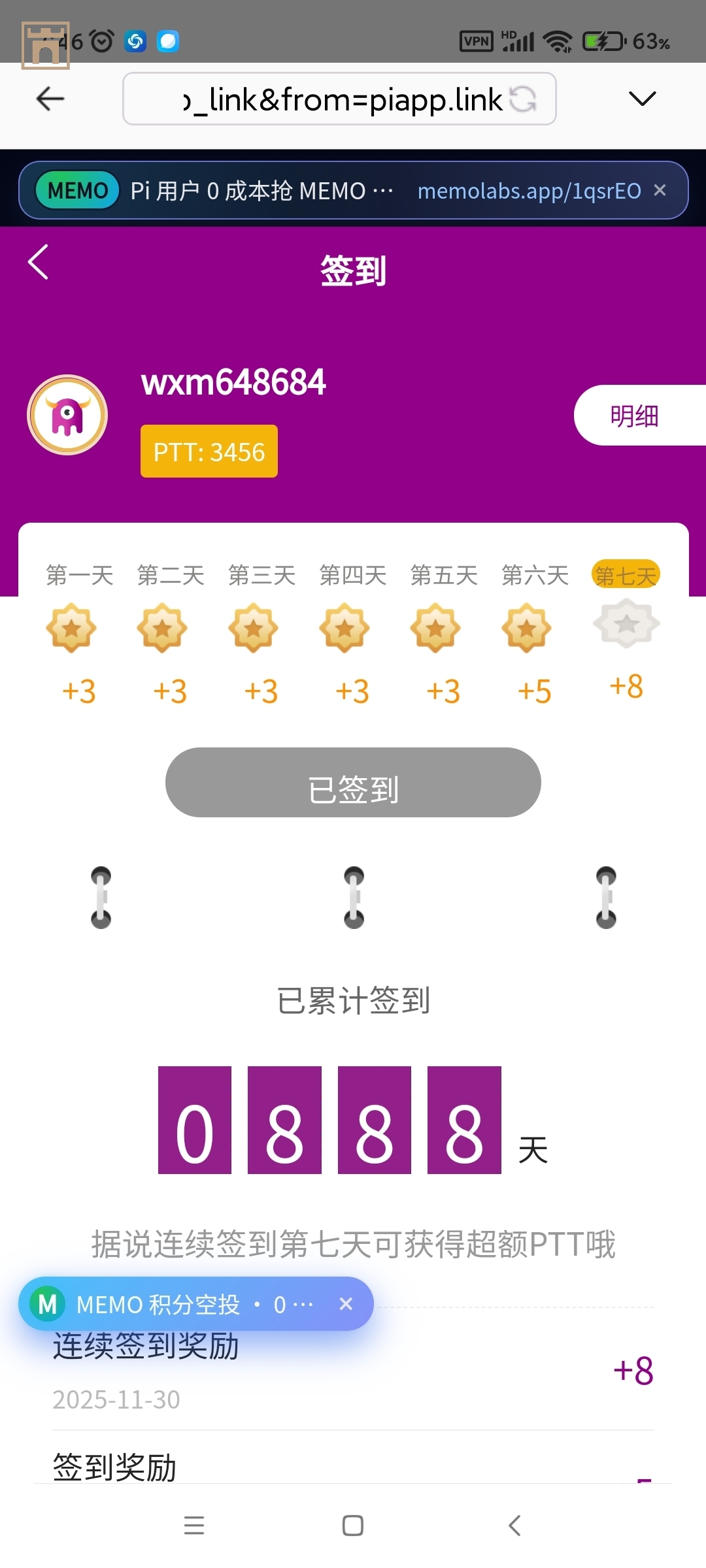This screenshot has width=706, height=1568.
Task: Click the browser back arrow icon
Action: (50, 99)
